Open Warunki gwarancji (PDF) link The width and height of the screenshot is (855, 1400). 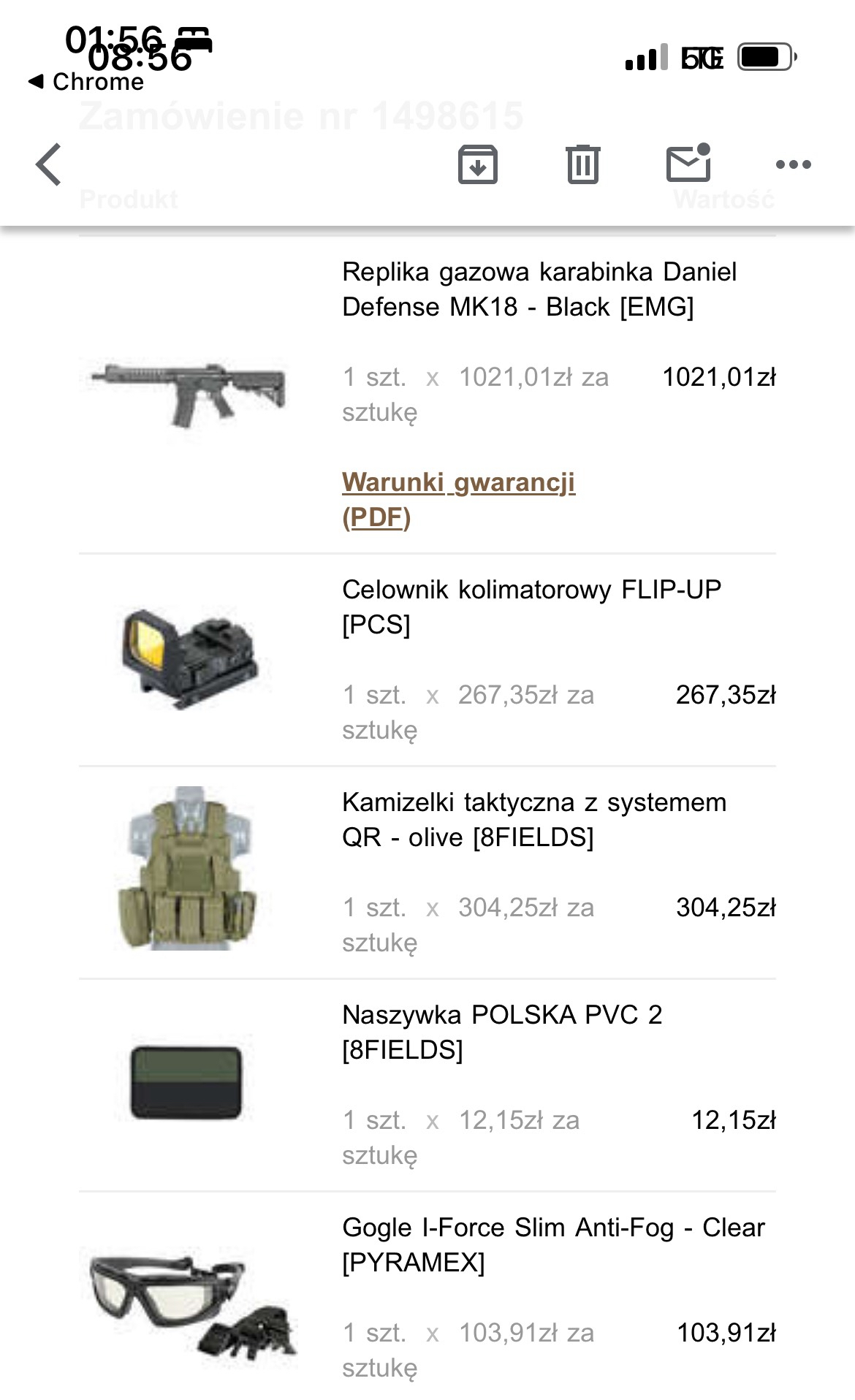(458, 500)
